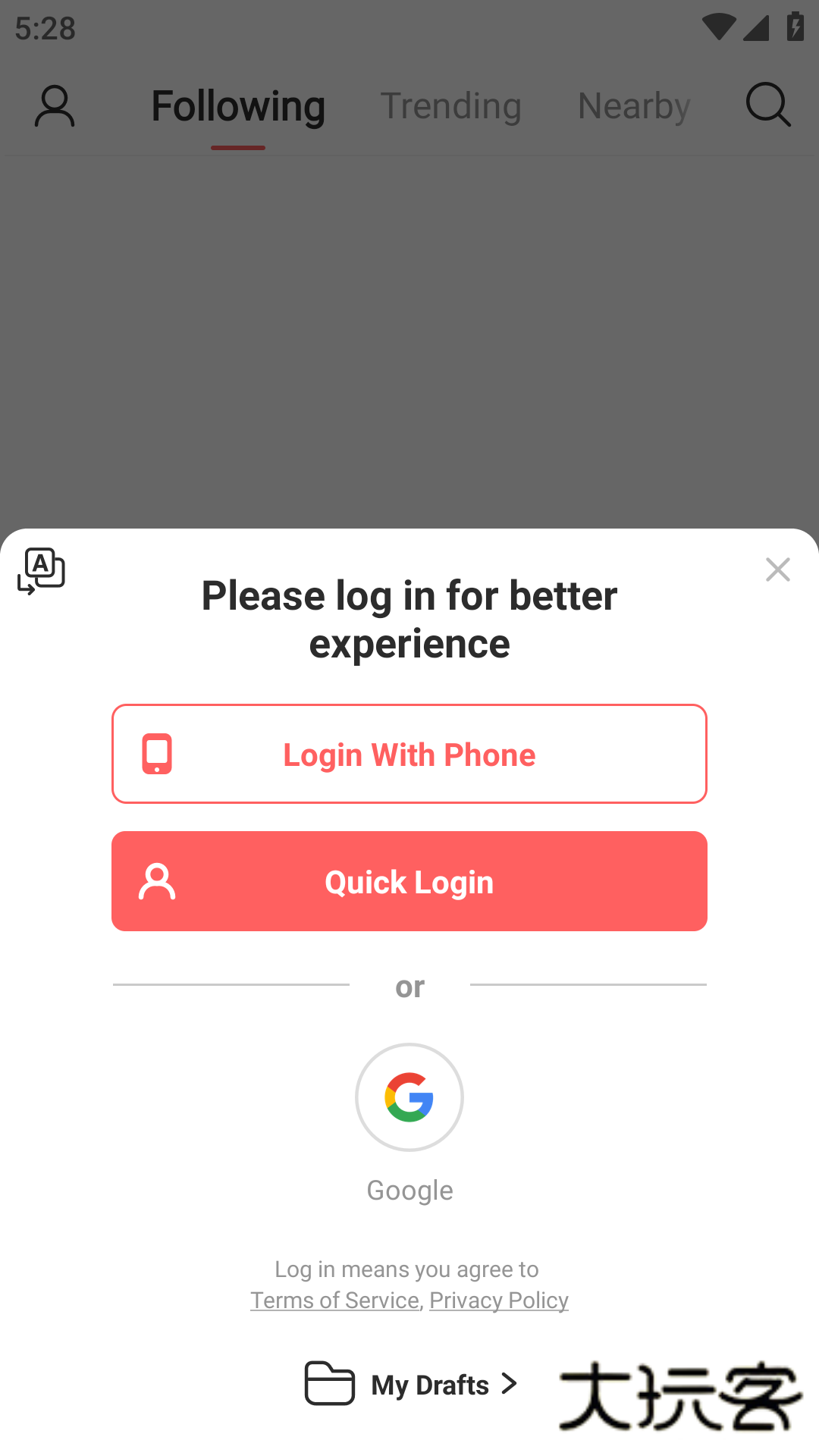Open My Drafts
819x1456 pixels.
pos(412,1384)
